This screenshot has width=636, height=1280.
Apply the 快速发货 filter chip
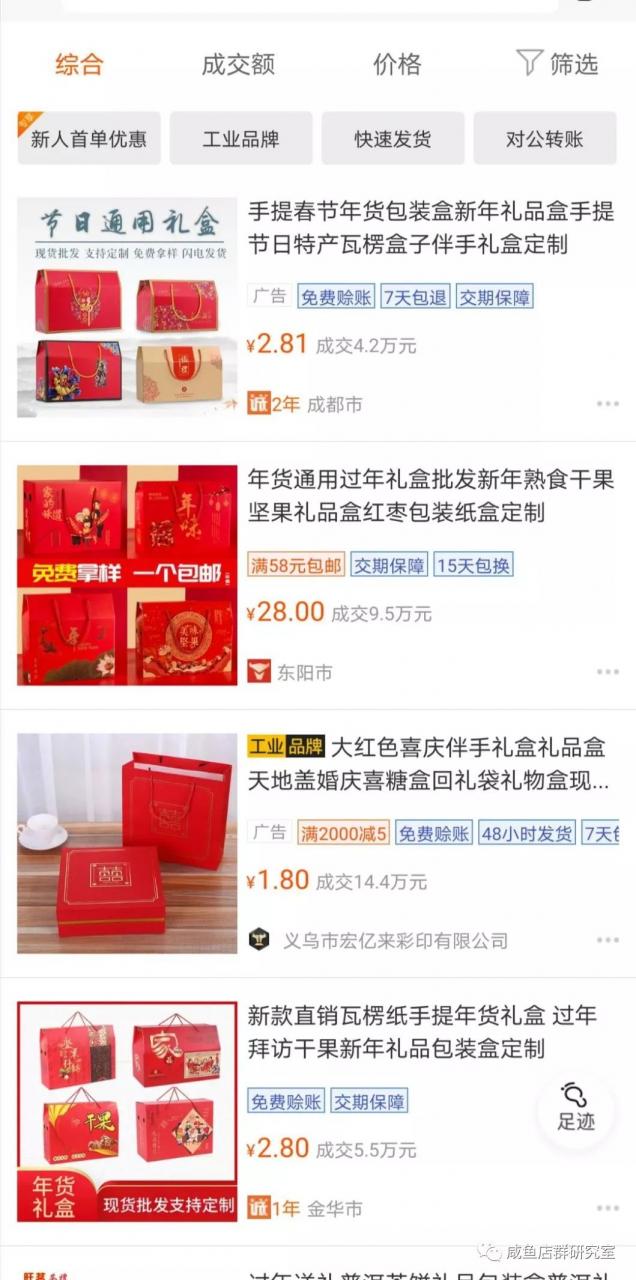[393, 139]
